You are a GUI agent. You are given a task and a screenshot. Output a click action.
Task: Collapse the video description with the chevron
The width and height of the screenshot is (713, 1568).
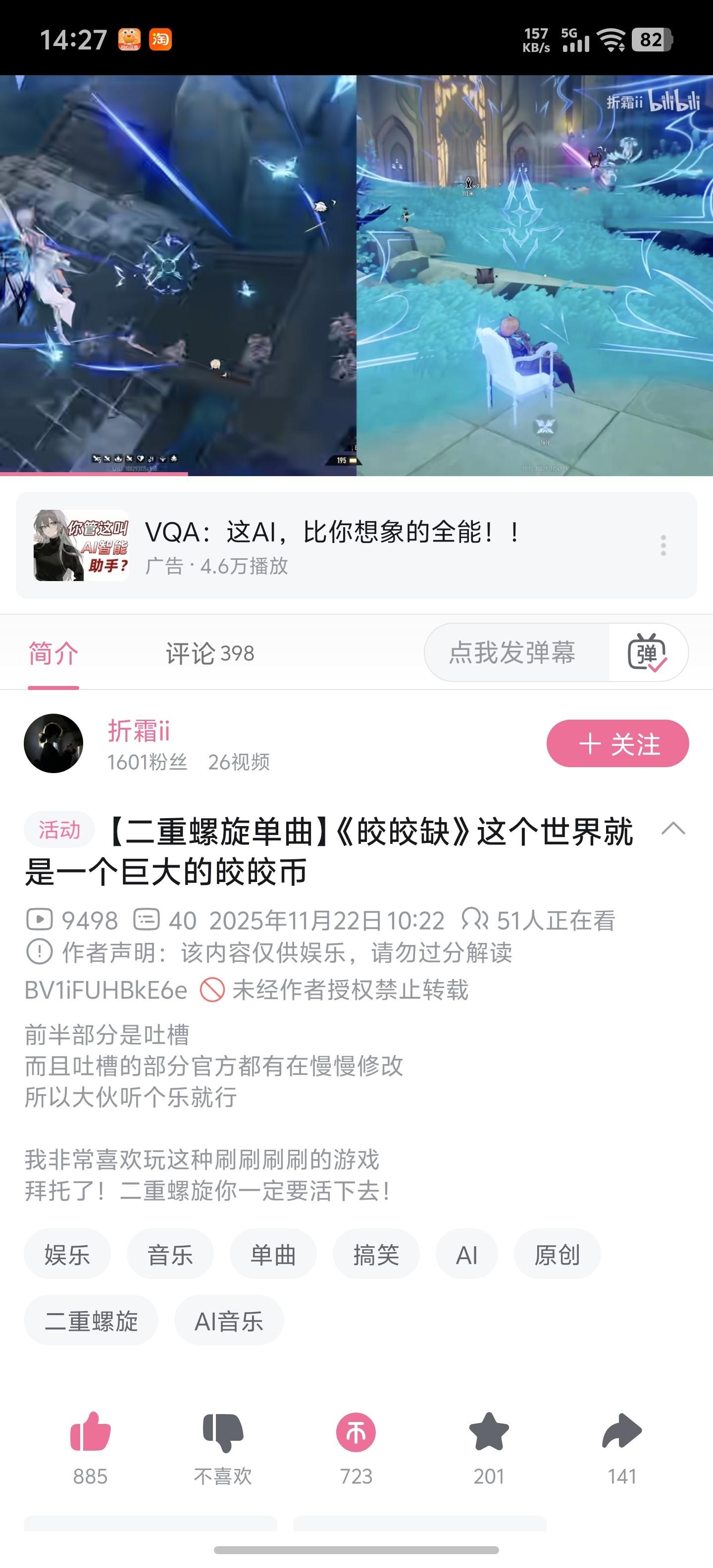pyautogui.click(x=673, y=829)
